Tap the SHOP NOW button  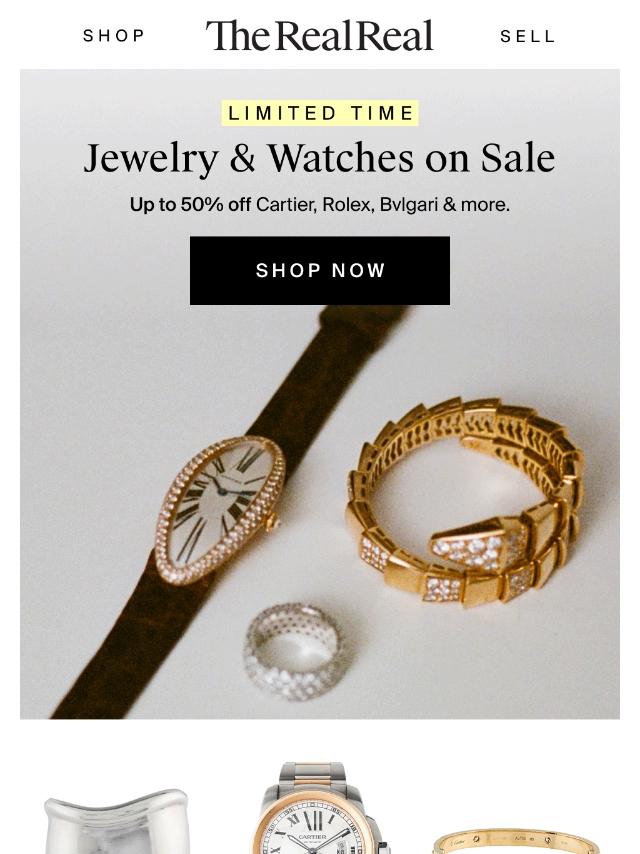pos(320,271)
